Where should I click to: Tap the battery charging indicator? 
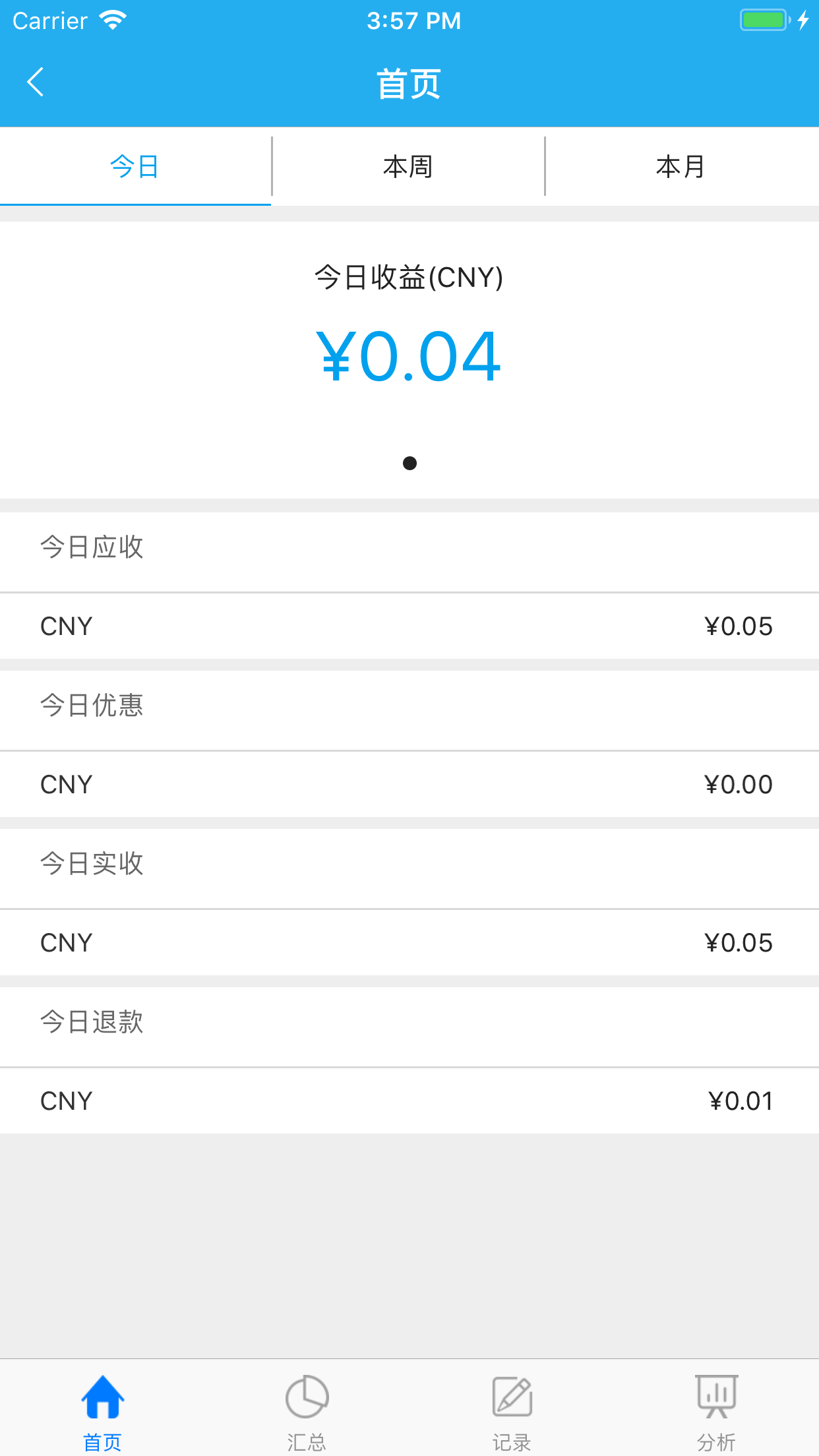764,20
